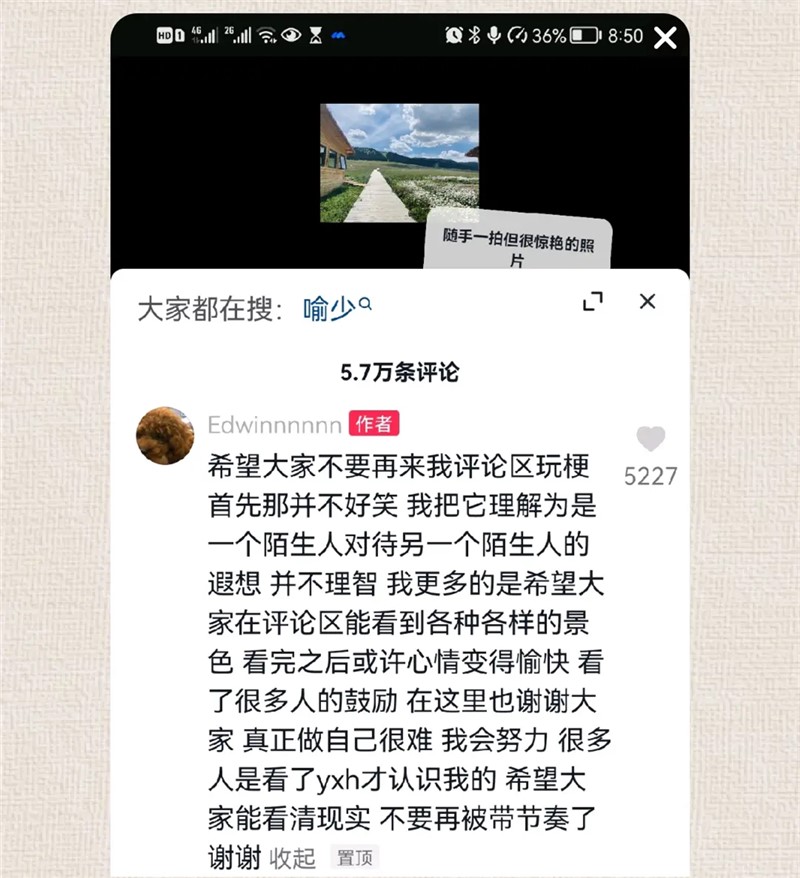Collapse the comment with 收起
The height and width of the screenshot is (878, 800).
(292, 857)
